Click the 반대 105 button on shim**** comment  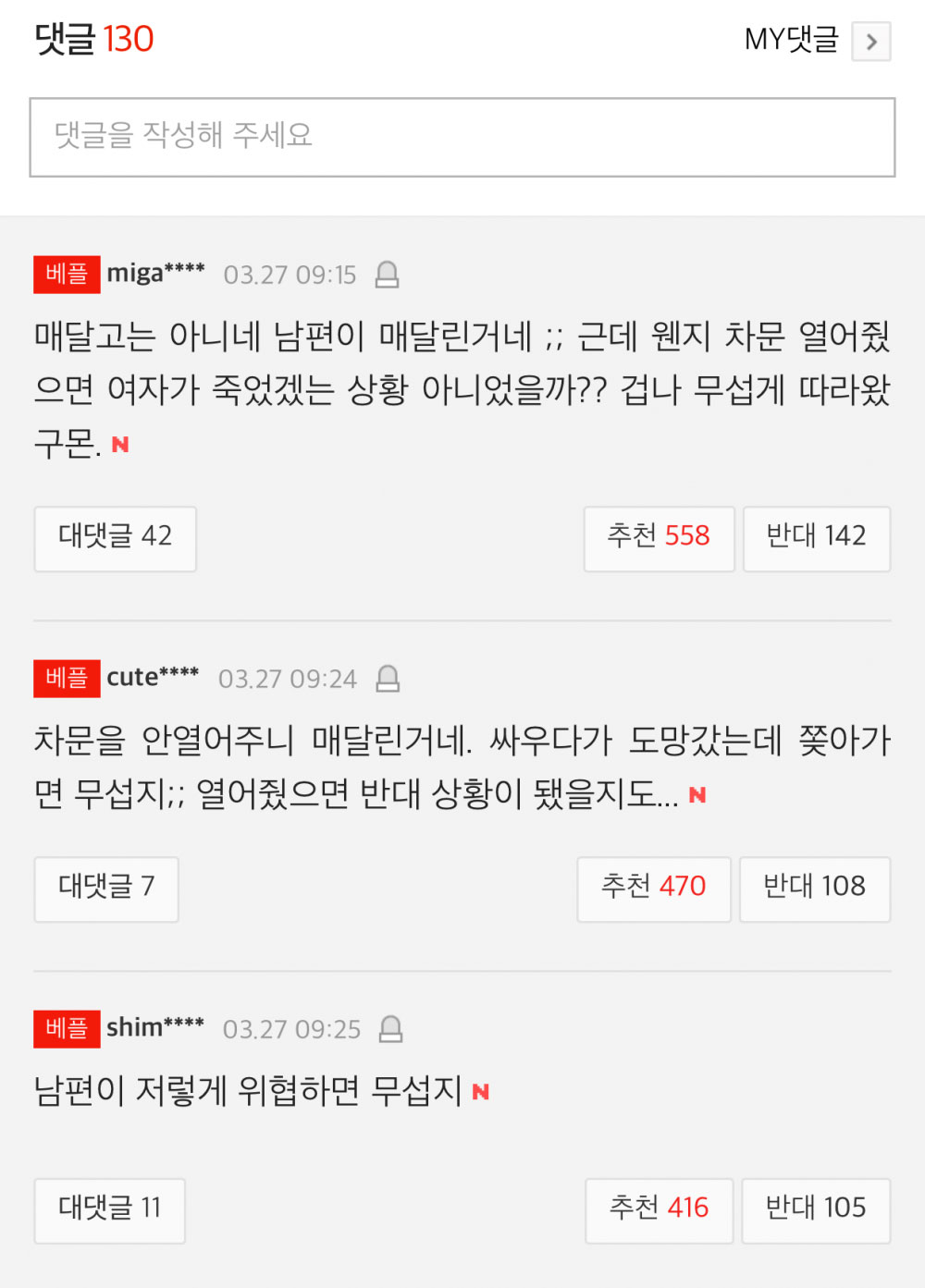click(816, 1210)
